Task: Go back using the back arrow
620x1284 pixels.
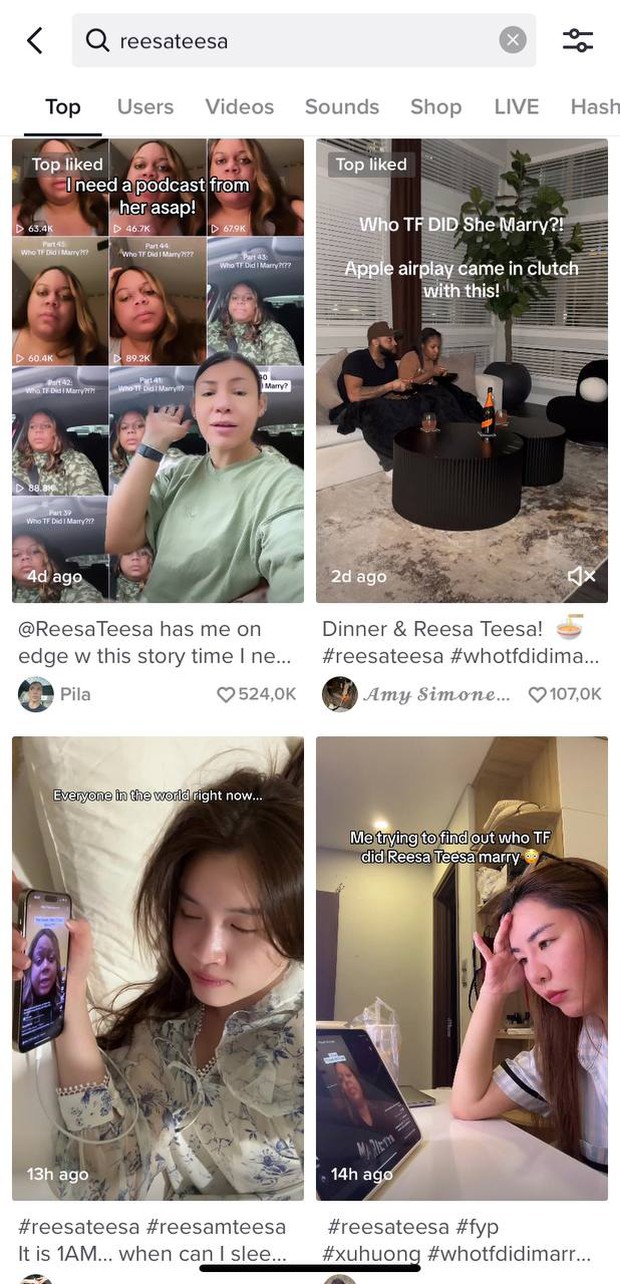Action: tap(35, 40)
